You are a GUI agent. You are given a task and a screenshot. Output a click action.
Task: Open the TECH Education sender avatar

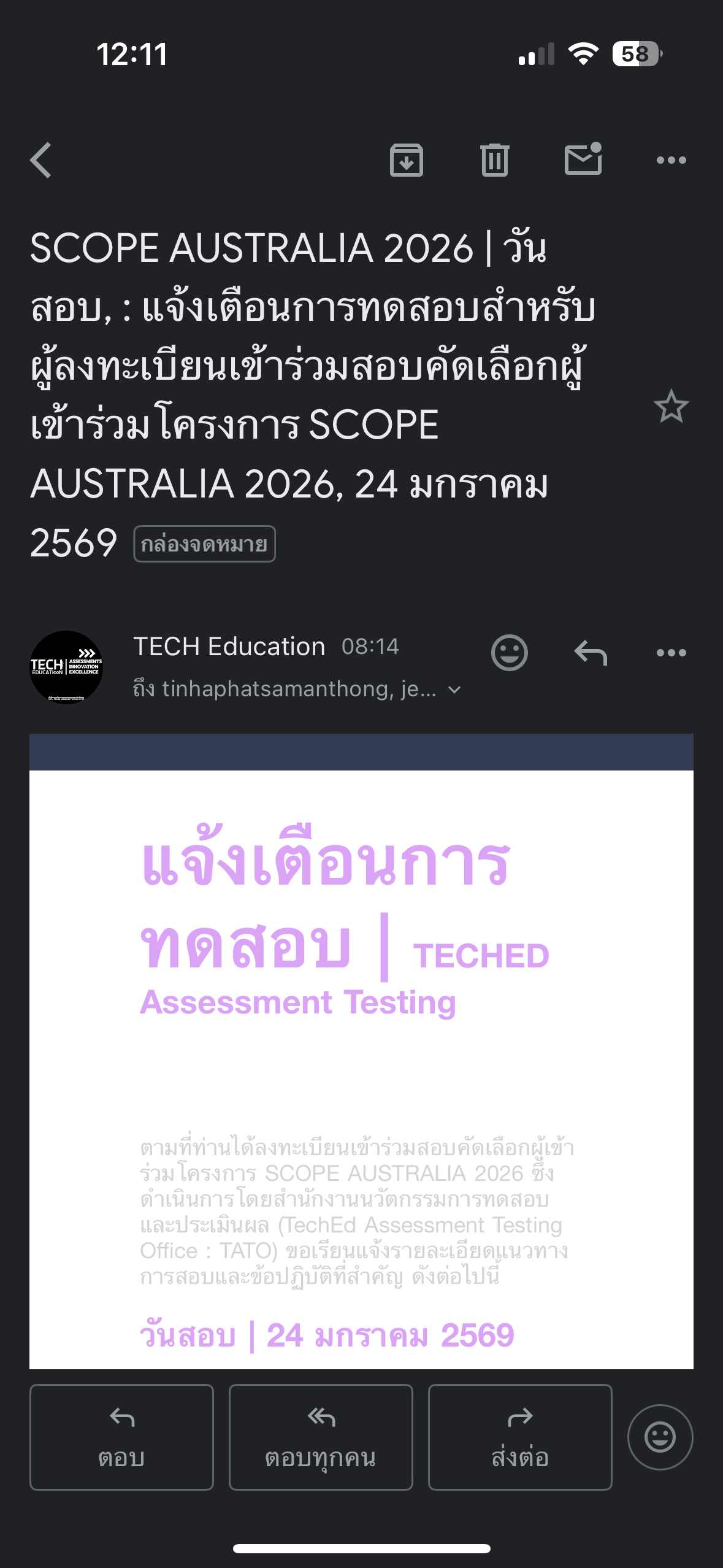66,667
